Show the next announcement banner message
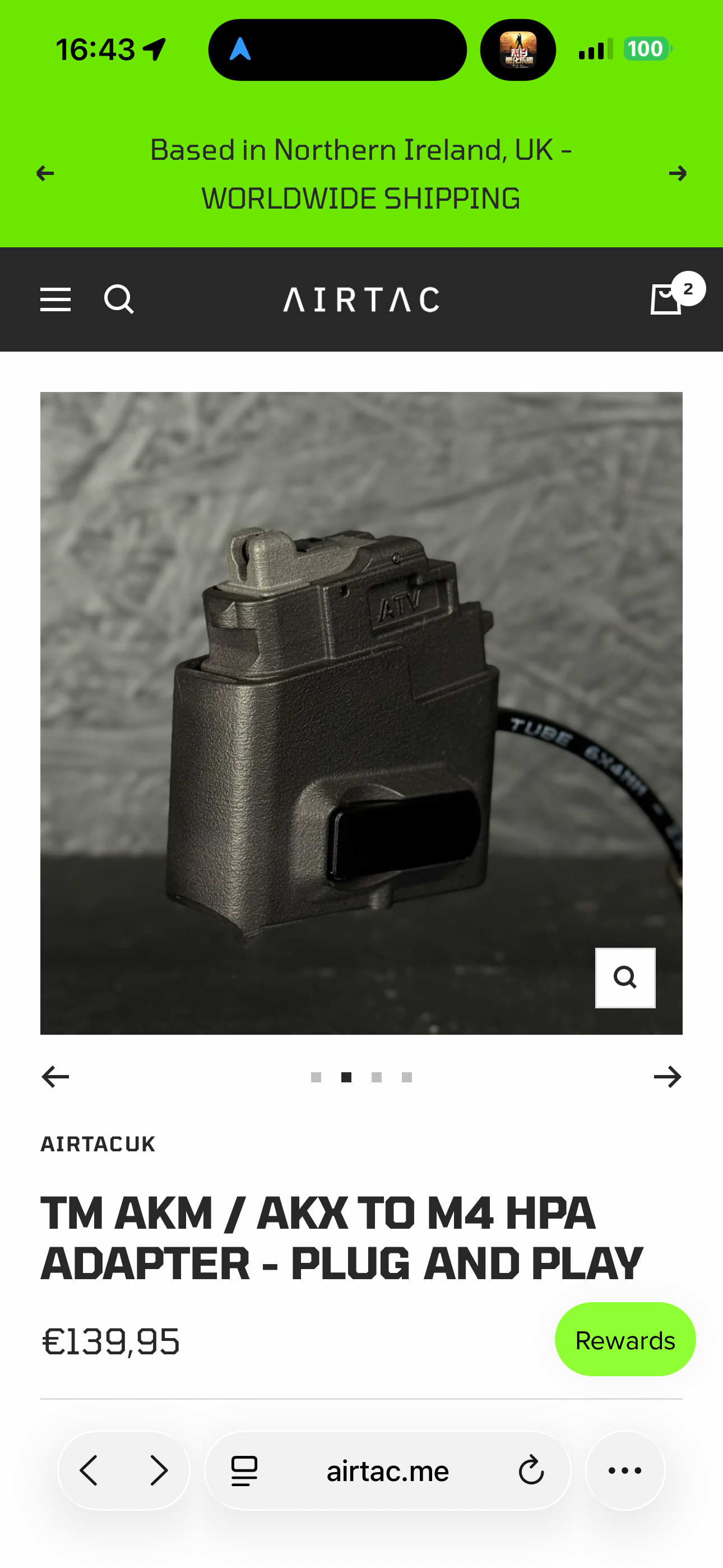 point(678,173)
